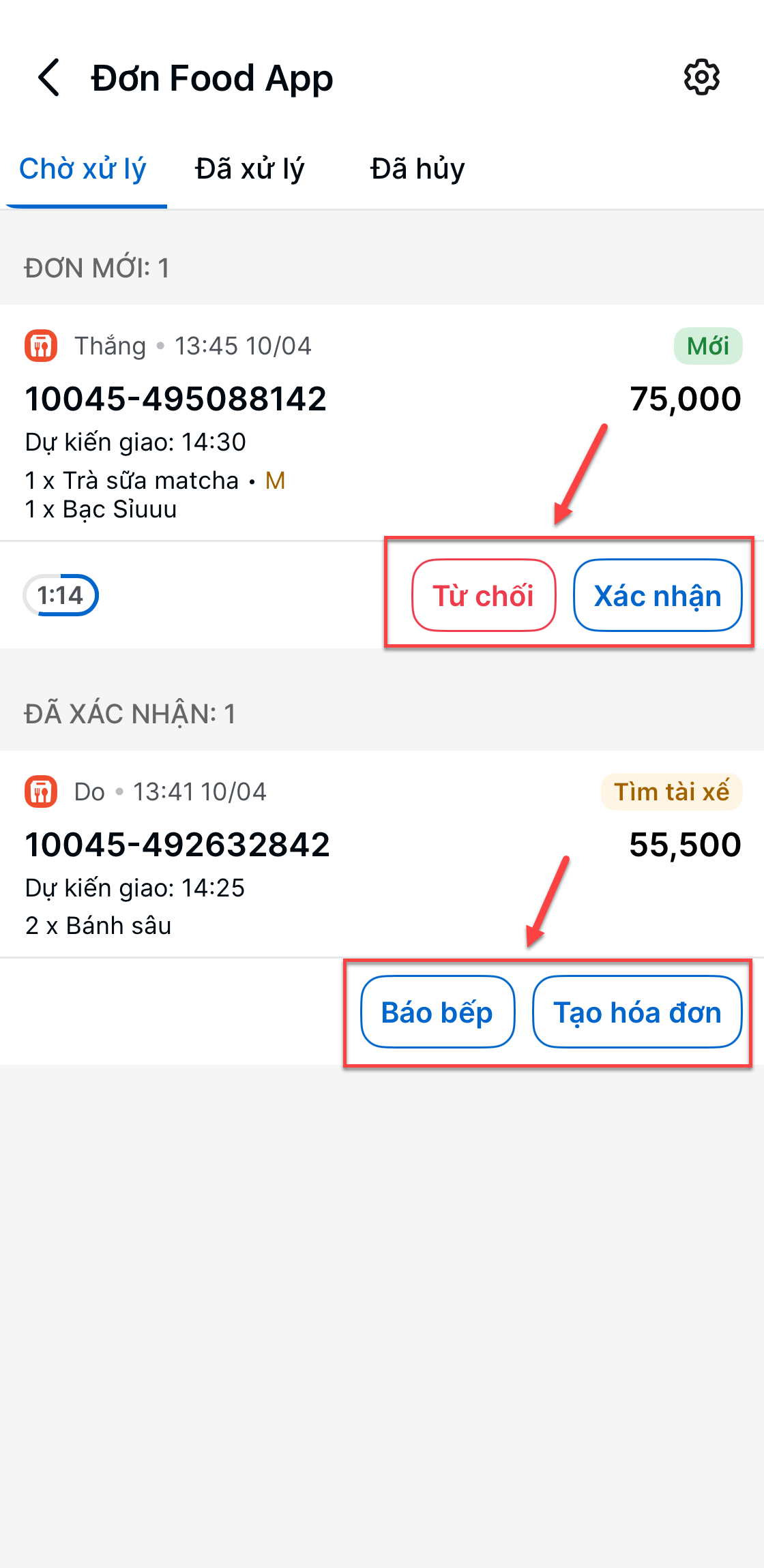Switch to the Đã hủy tab

click(417, 168)
